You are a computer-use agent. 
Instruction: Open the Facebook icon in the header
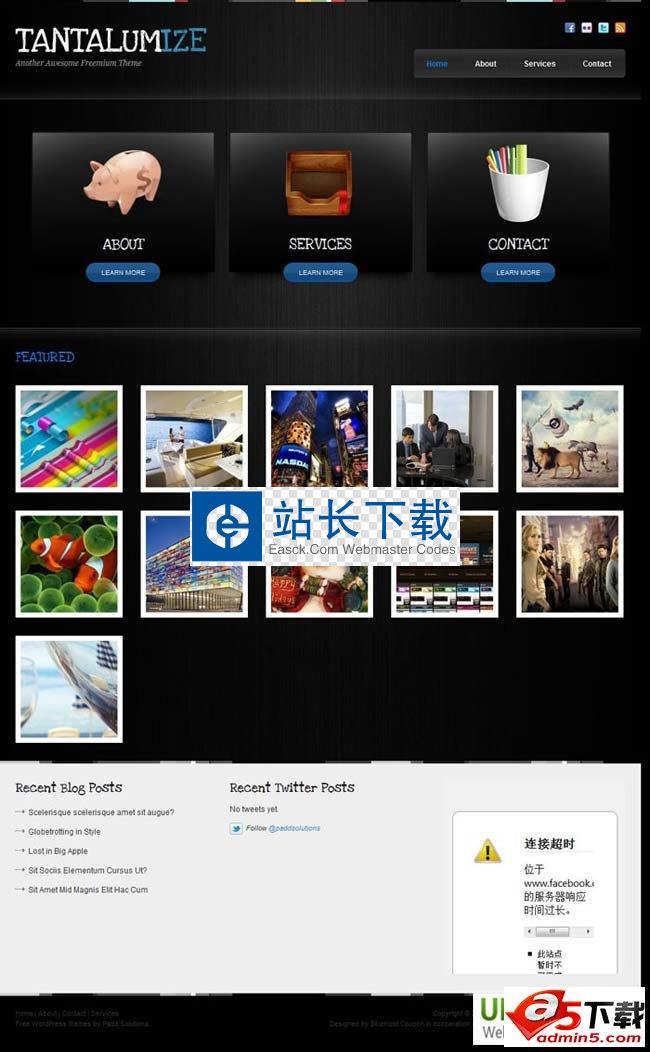pos(570,28)
